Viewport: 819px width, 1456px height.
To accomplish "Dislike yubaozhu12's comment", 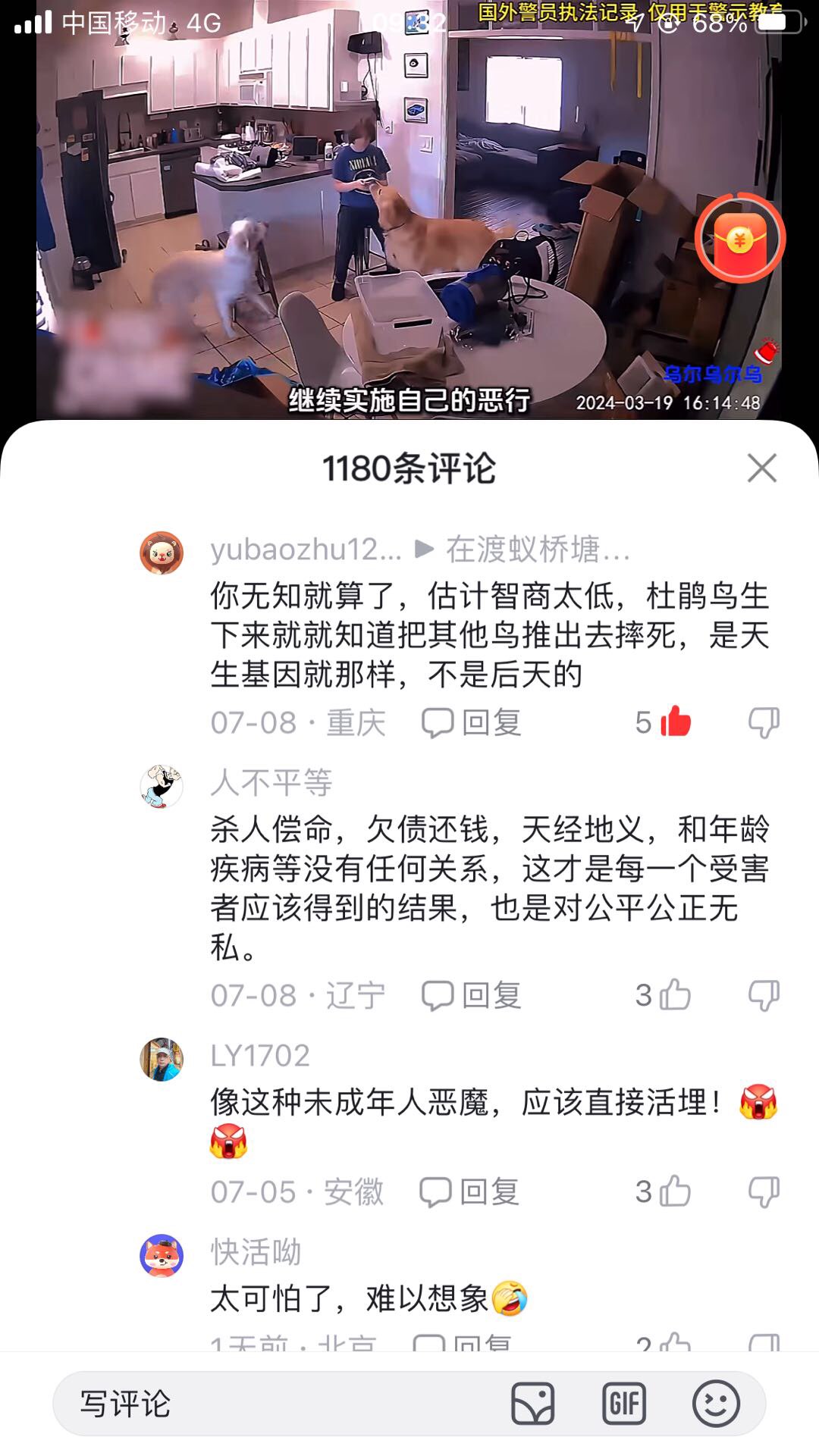I will pos(763,722).
